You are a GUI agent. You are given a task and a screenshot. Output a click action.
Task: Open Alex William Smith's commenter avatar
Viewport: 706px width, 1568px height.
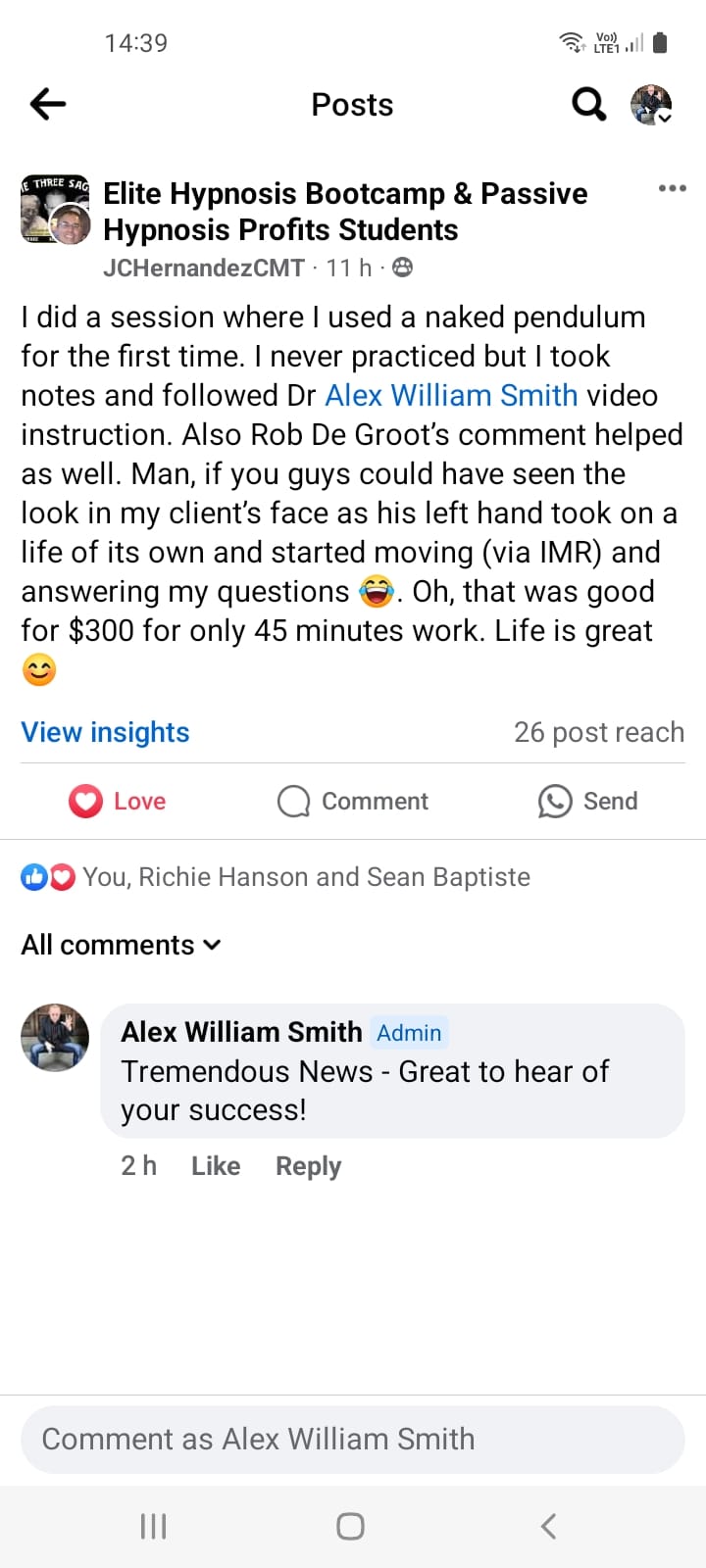tap(55, 1038)
